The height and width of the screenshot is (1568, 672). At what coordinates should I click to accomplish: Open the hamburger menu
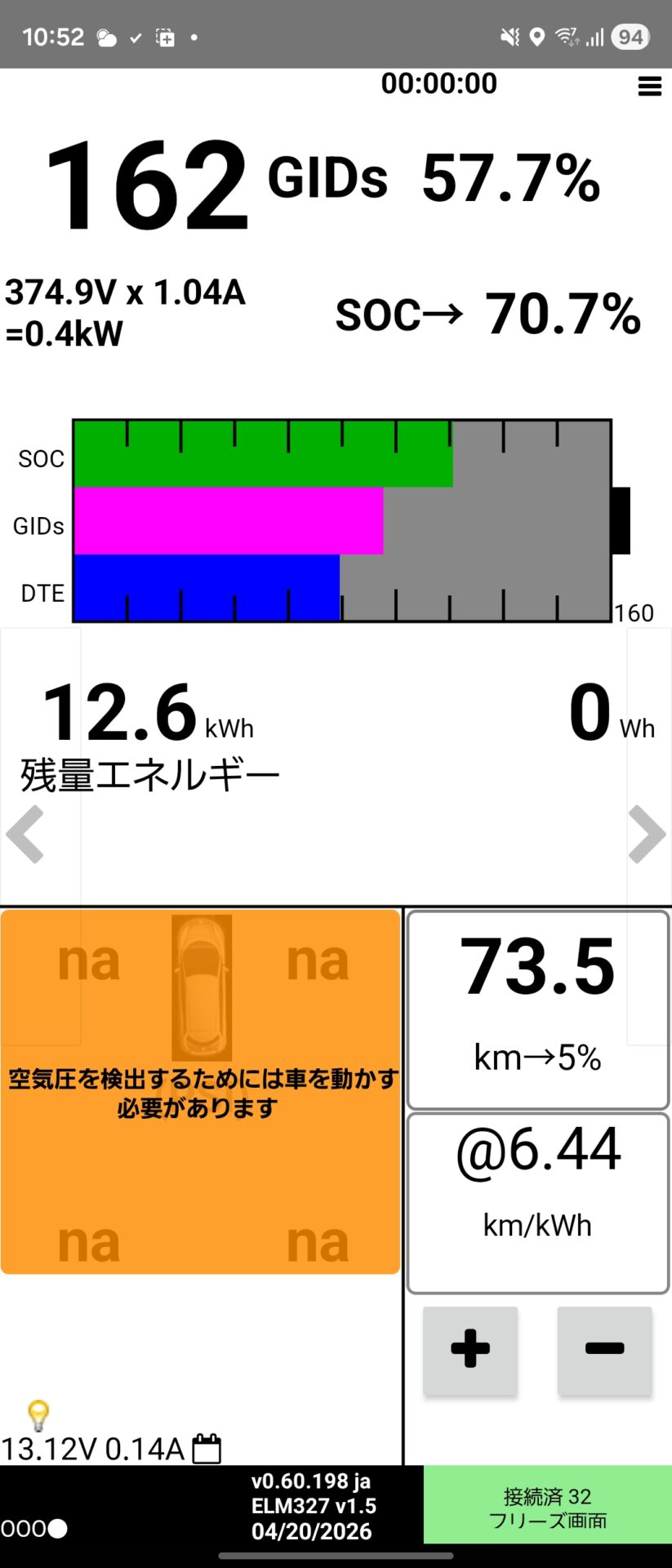649,86
